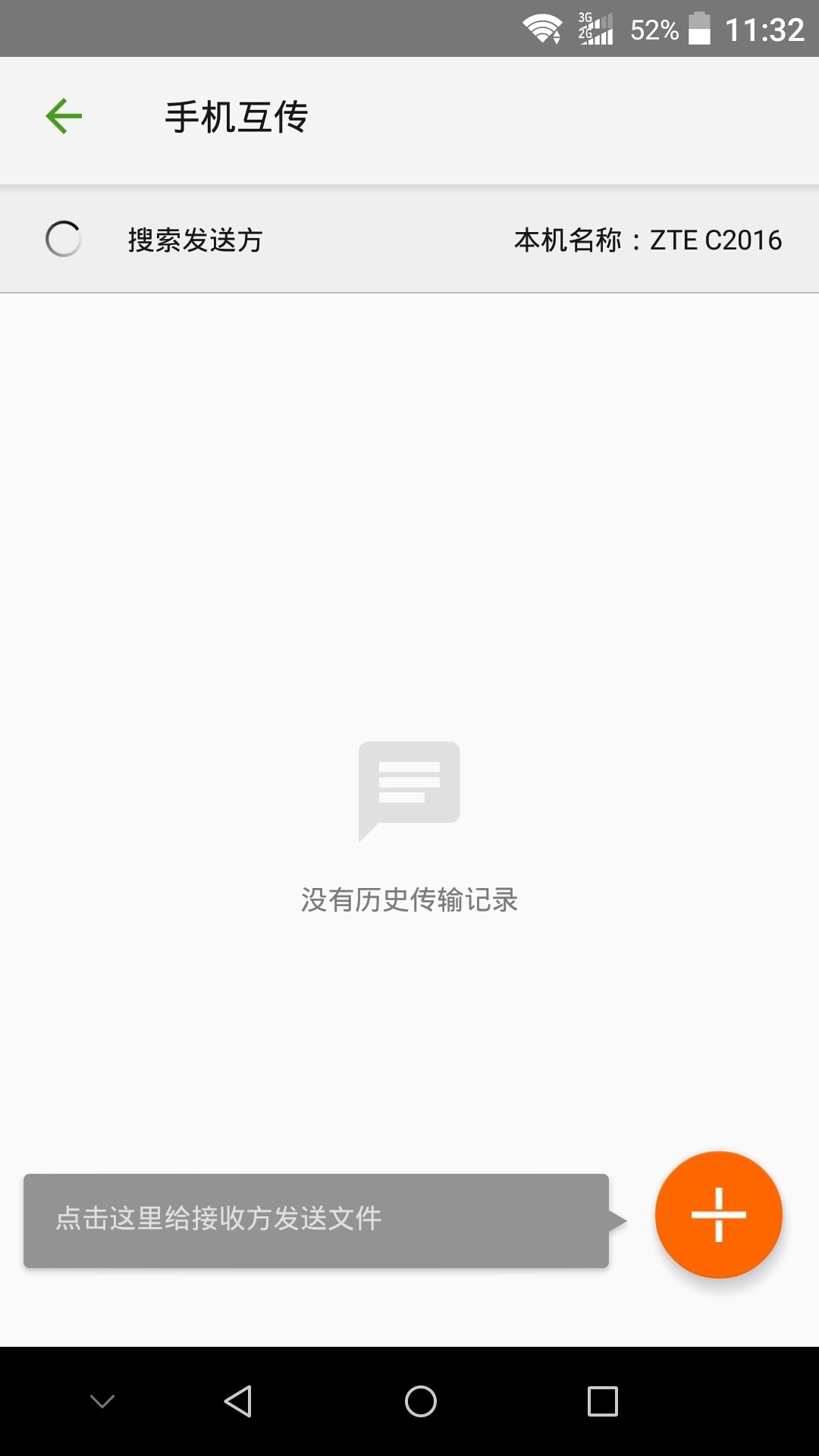
Task: Tap the circular progress indicator on the left
Action: pyautogui.click(x=64, y=239)
